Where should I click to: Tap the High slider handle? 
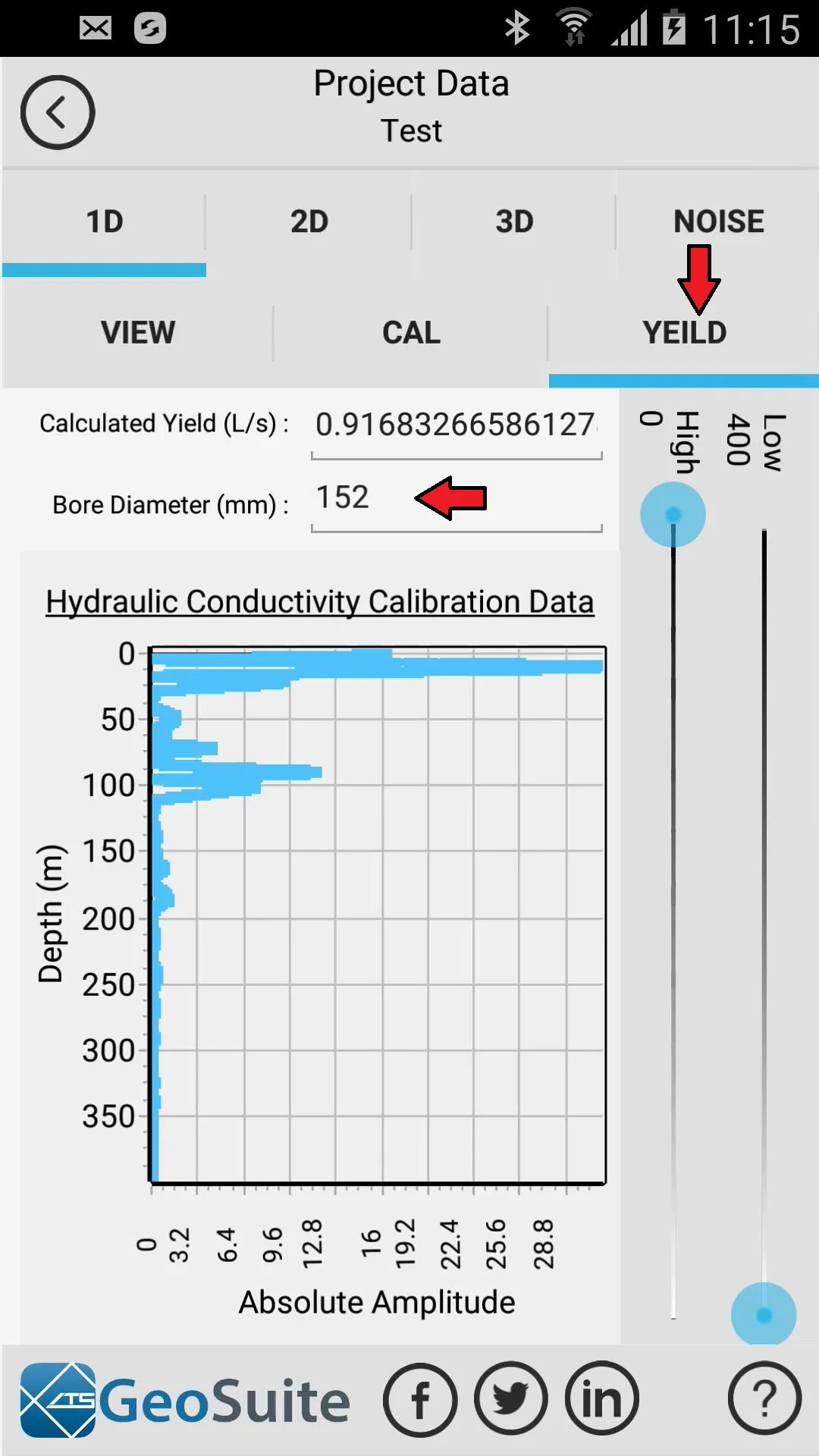673,515
